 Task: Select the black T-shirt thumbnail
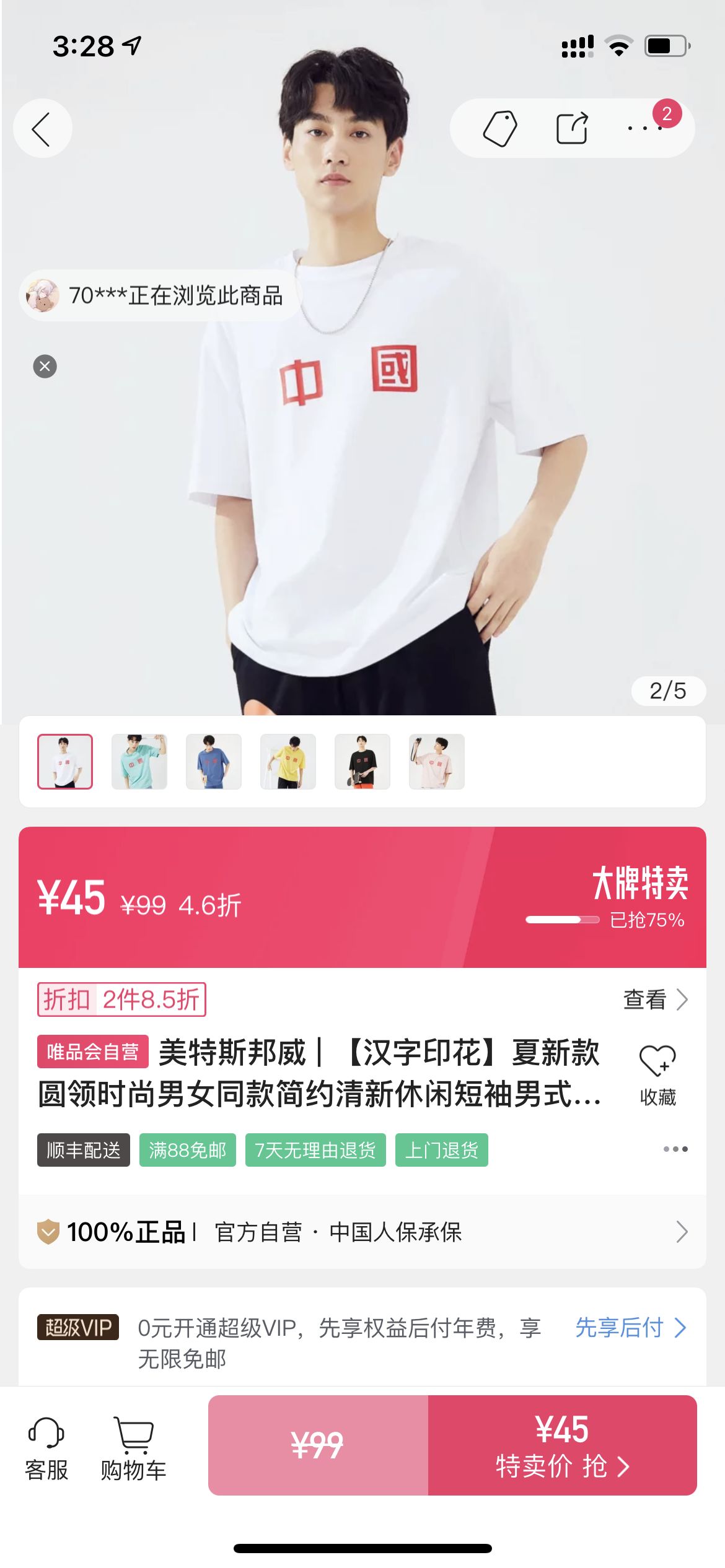[362, 761]
